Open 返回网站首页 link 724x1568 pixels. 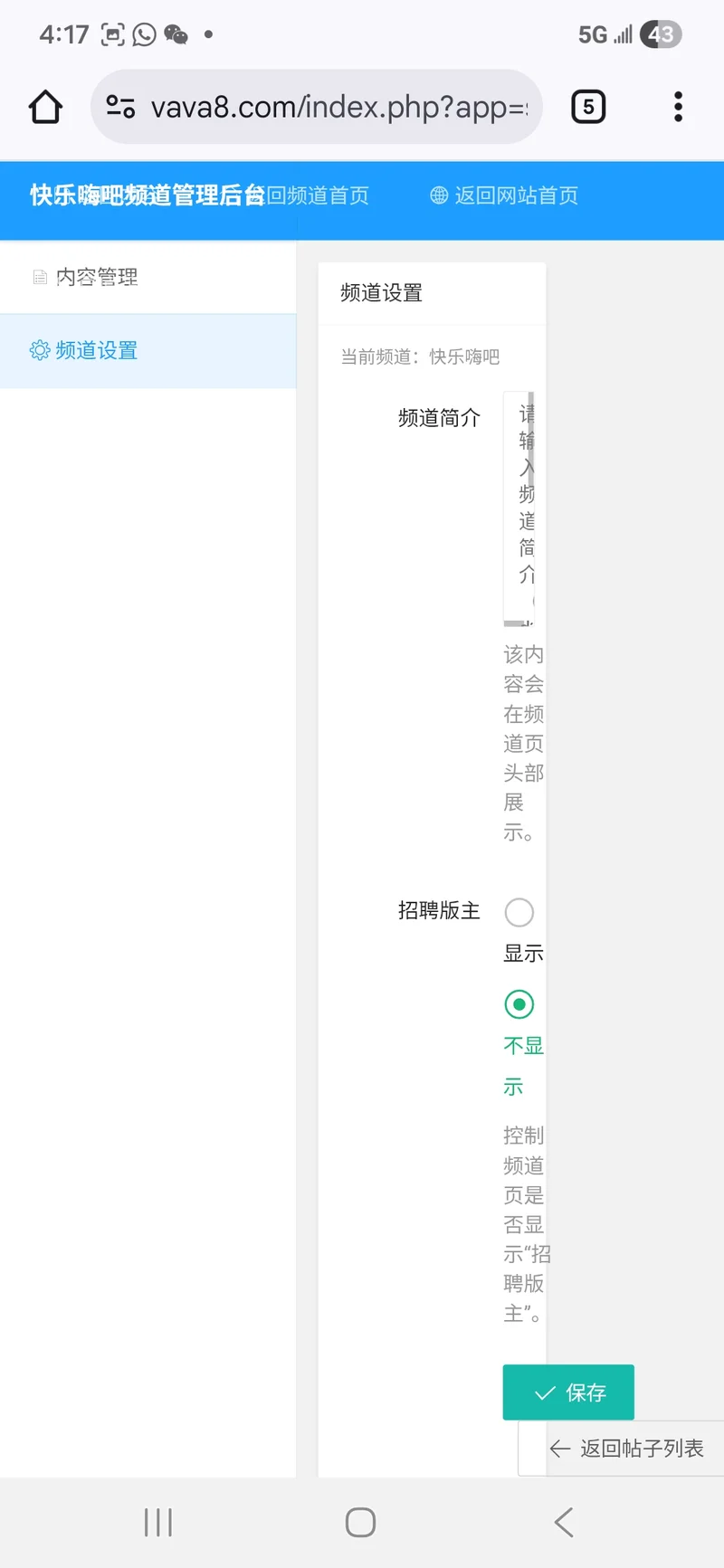click(x=504, y=195)
